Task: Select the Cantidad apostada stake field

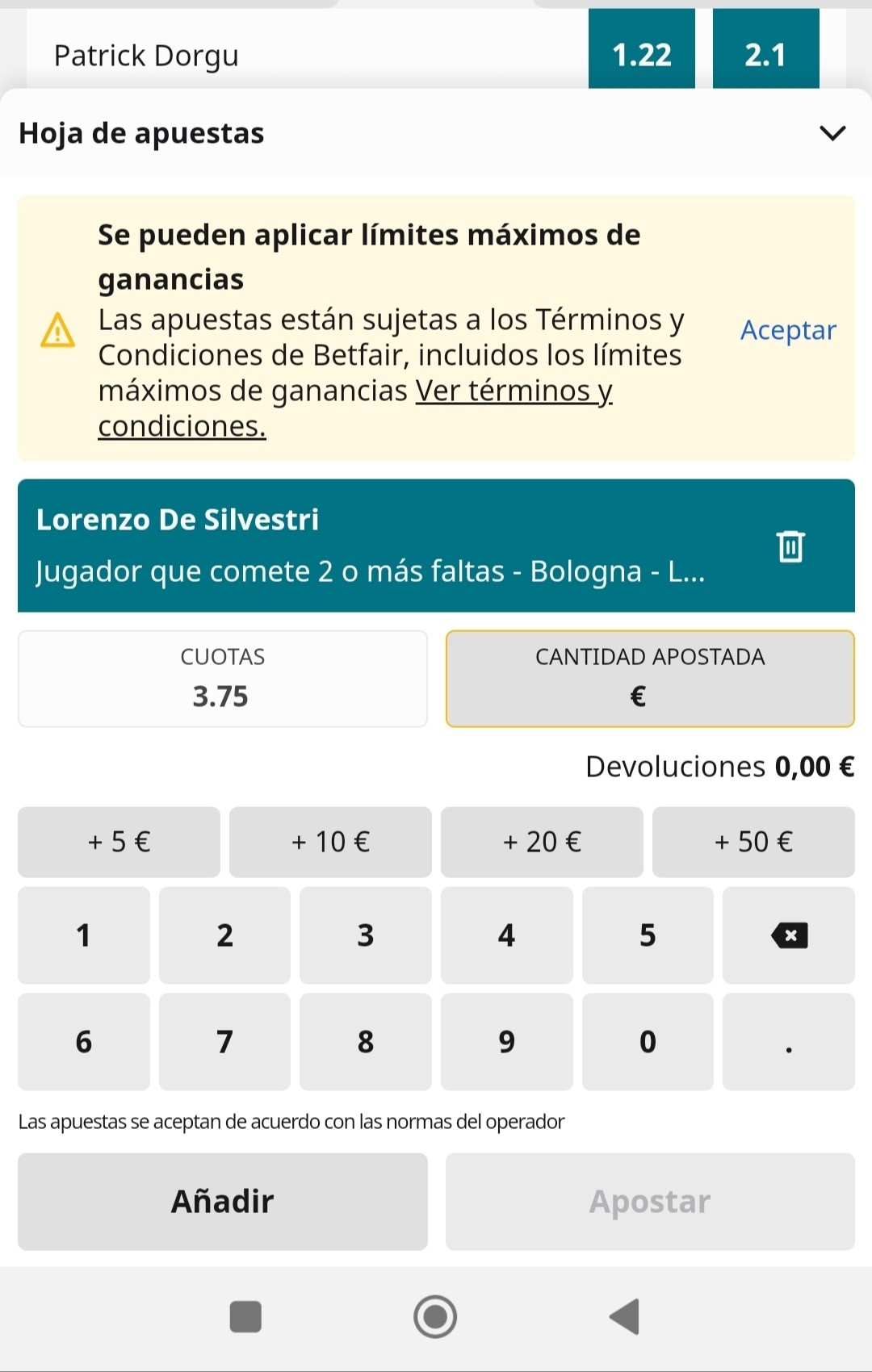Action: [650, 679]
